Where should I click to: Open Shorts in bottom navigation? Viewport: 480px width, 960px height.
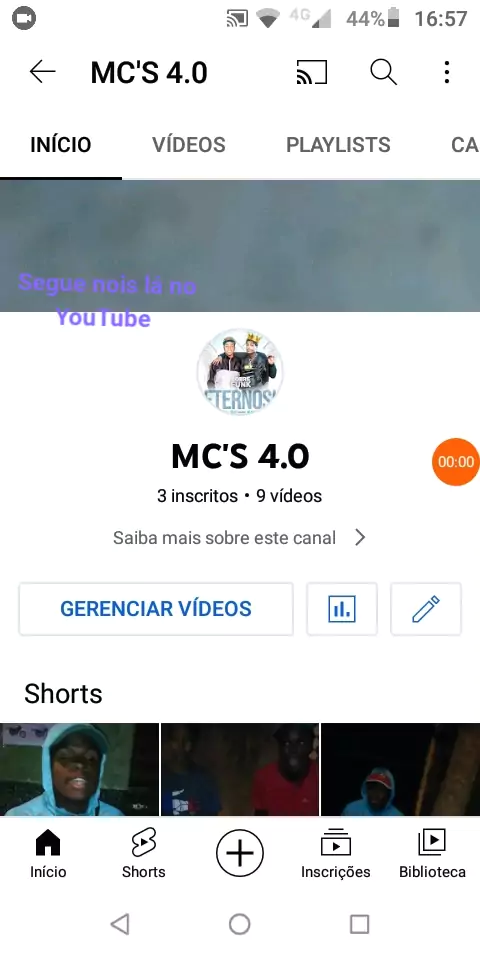[144, 854]
